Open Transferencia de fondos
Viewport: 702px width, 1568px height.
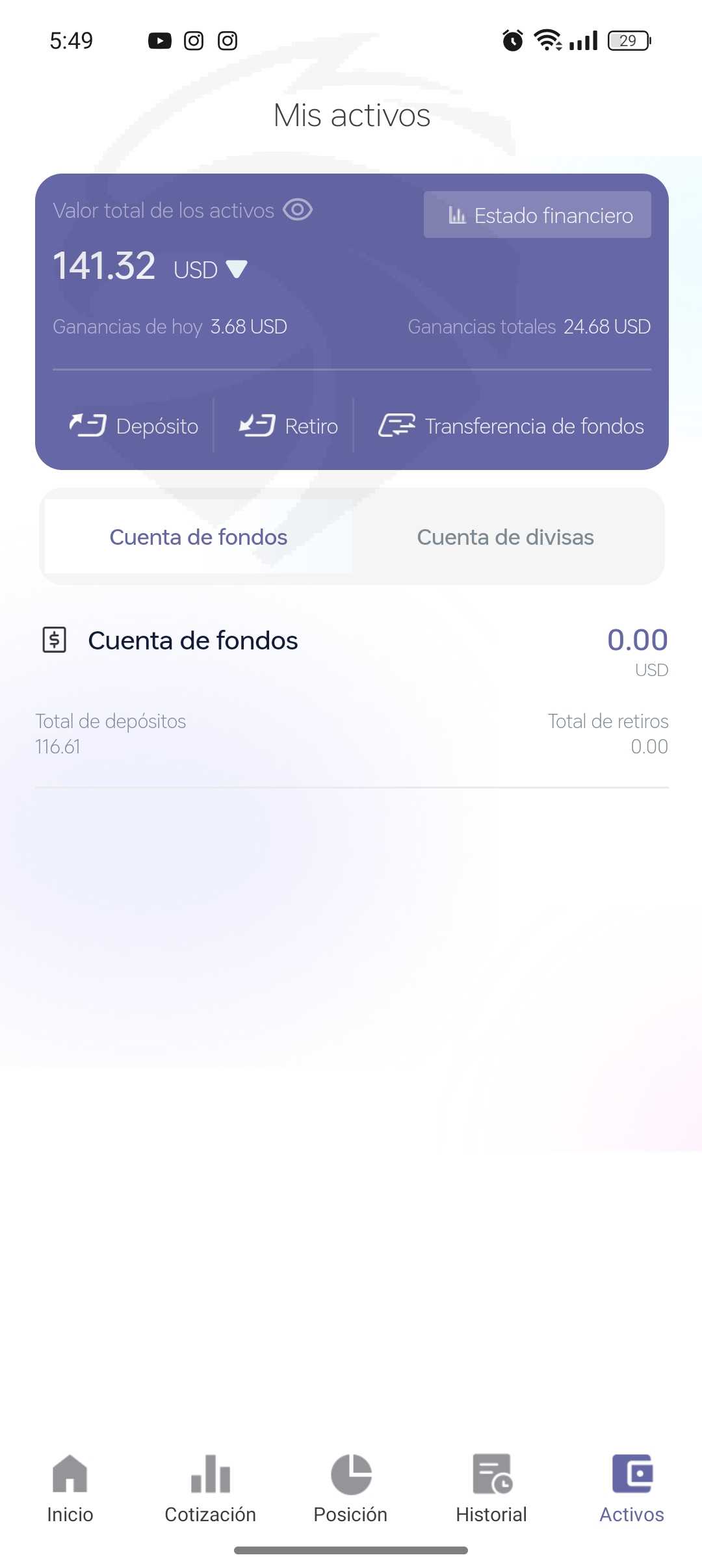511,426
